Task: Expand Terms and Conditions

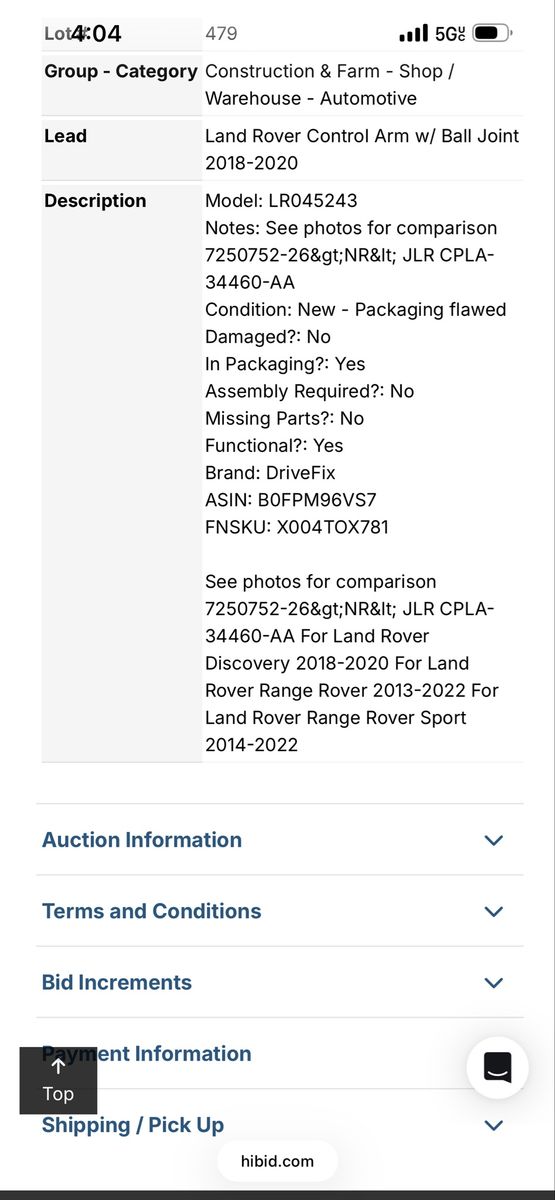Action: coord(277,911)
